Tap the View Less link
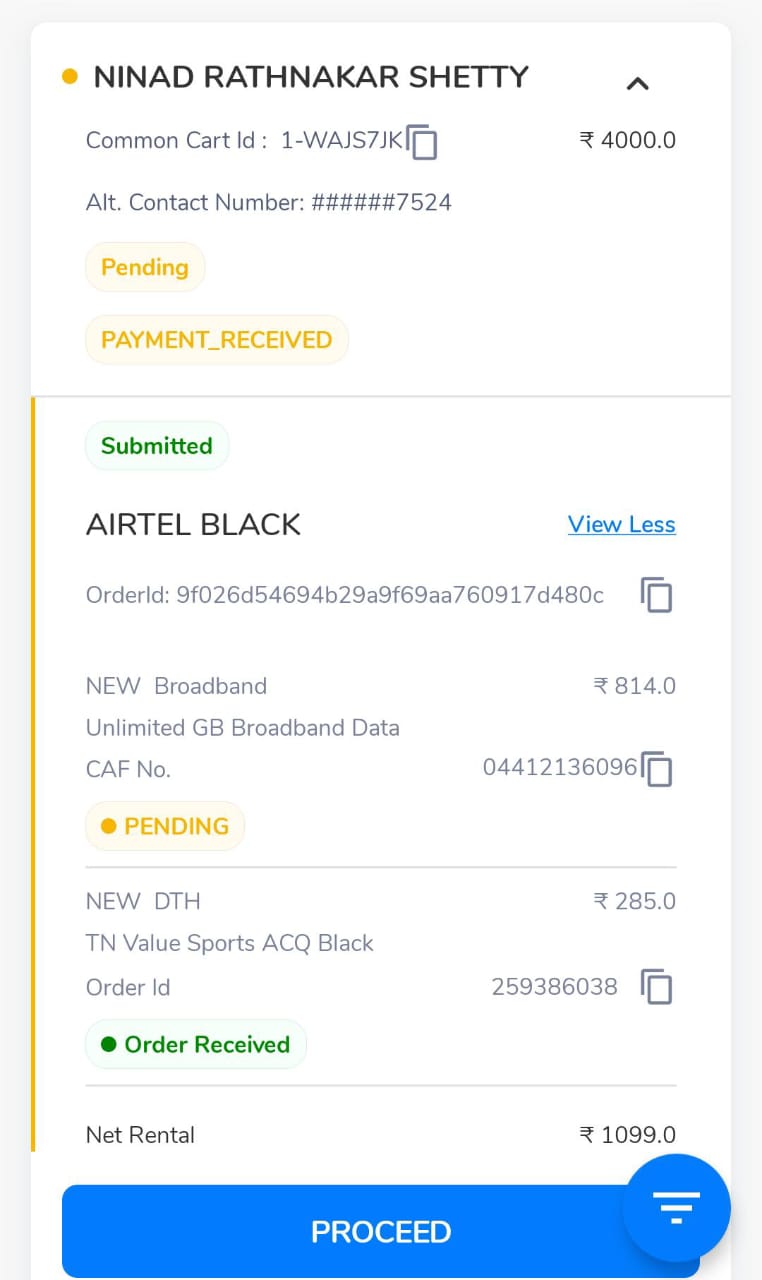The width and height of the screenshot is (762, 1280). (621, 525)
